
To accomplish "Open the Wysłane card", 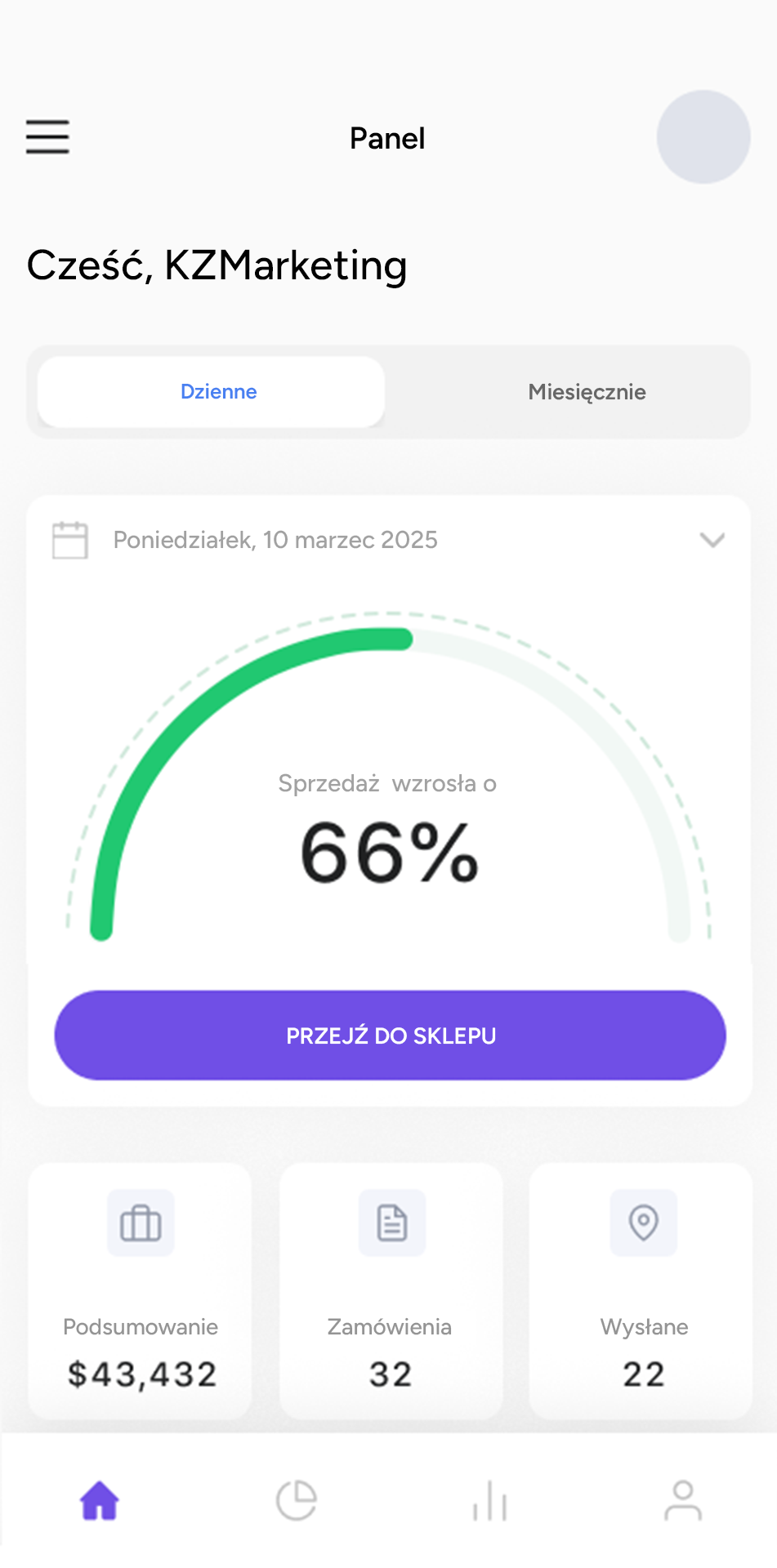I will coord(641,1290).
